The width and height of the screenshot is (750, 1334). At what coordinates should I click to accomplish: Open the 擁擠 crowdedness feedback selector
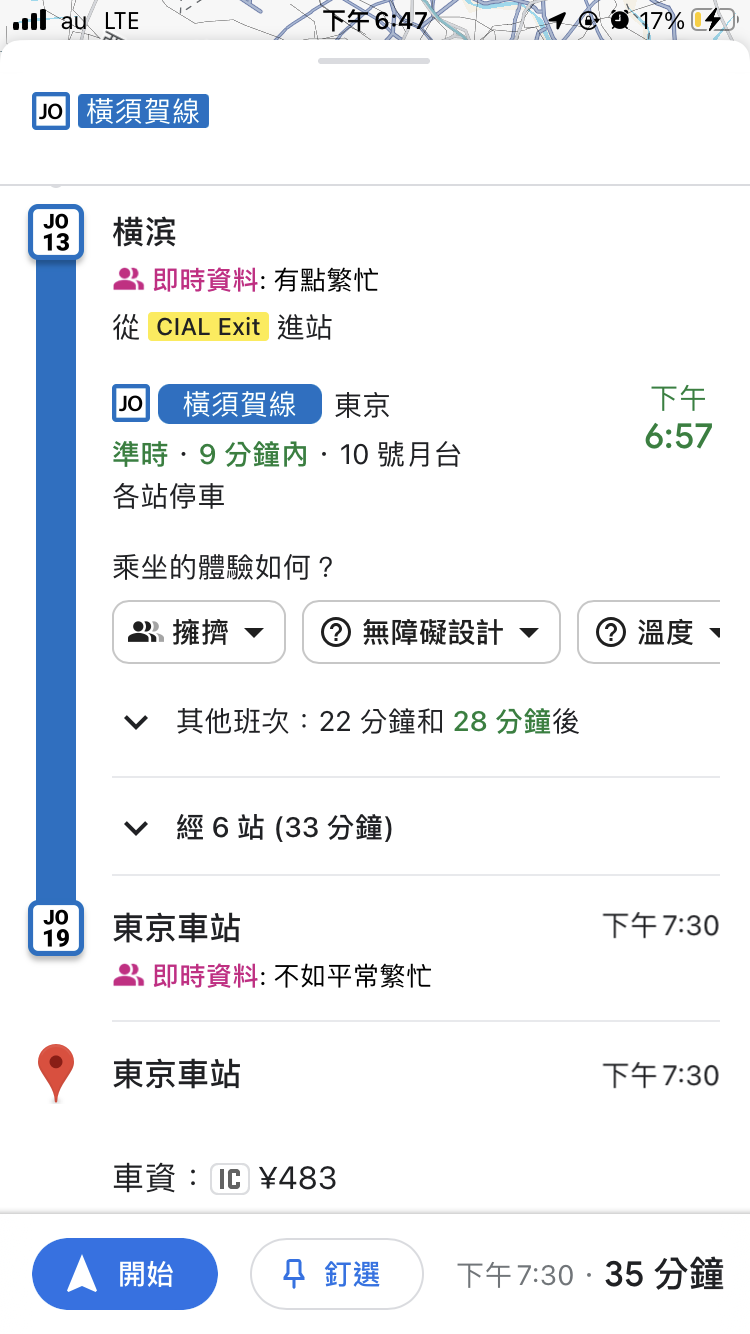pos(198,632)
